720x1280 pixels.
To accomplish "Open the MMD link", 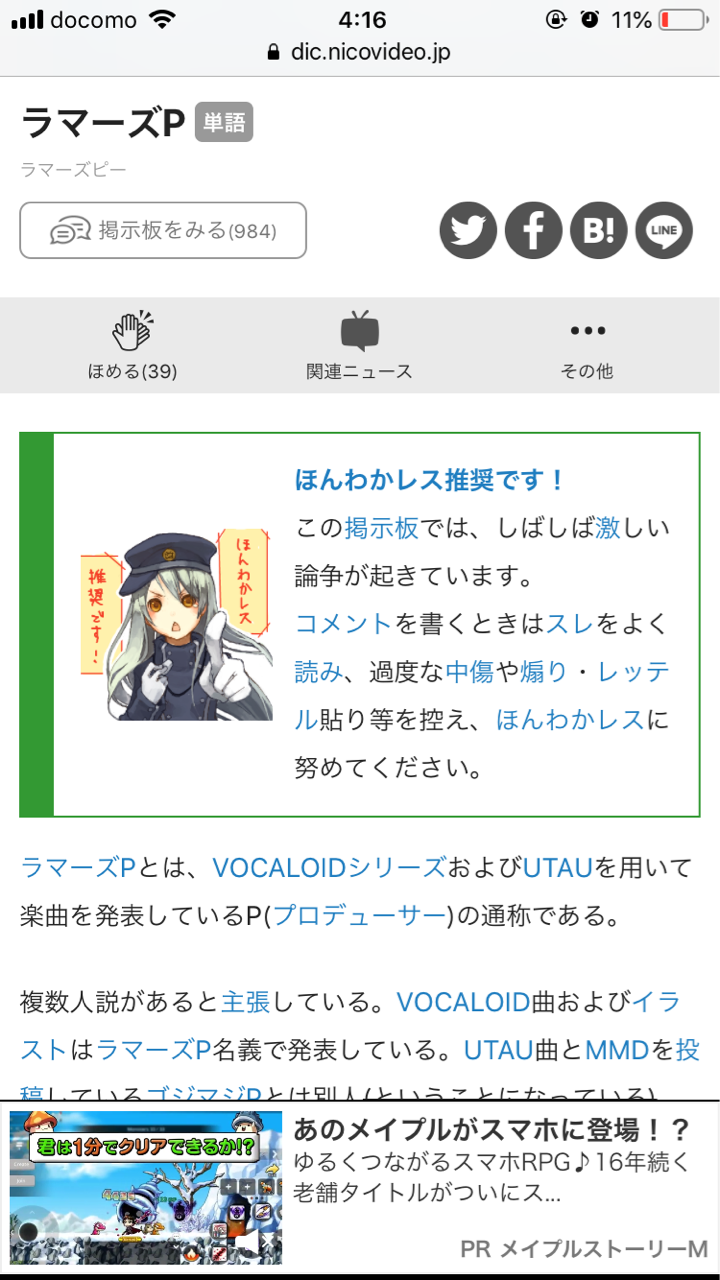I will point(610,1049).
